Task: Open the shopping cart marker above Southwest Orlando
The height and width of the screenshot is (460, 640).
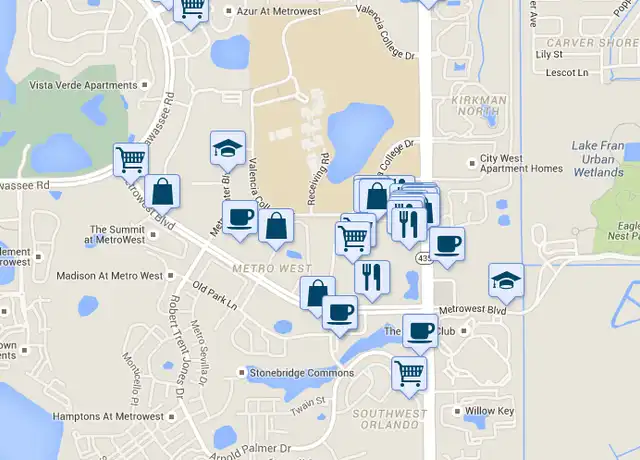Action: [409, 374]
